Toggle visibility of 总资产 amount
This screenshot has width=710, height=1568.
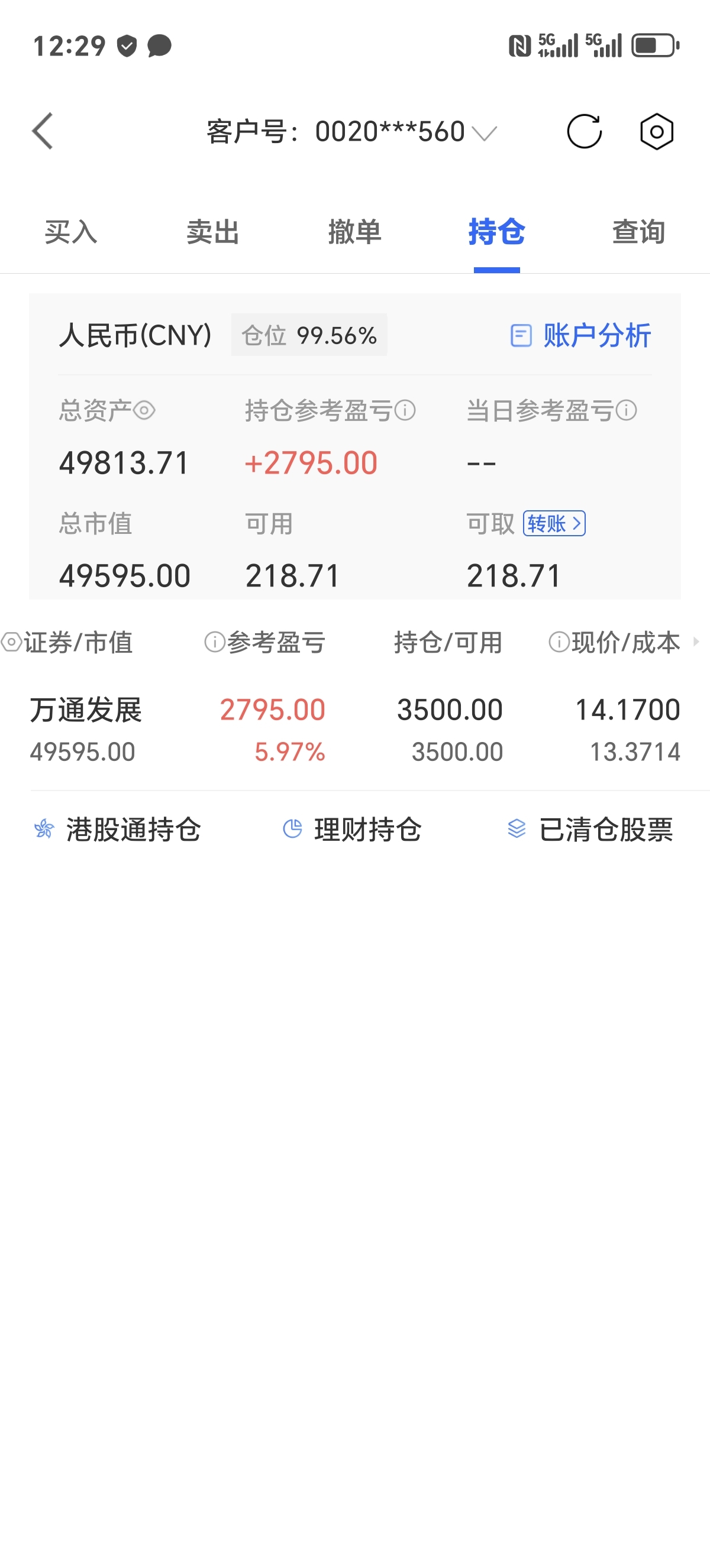[x=144, y=410]
